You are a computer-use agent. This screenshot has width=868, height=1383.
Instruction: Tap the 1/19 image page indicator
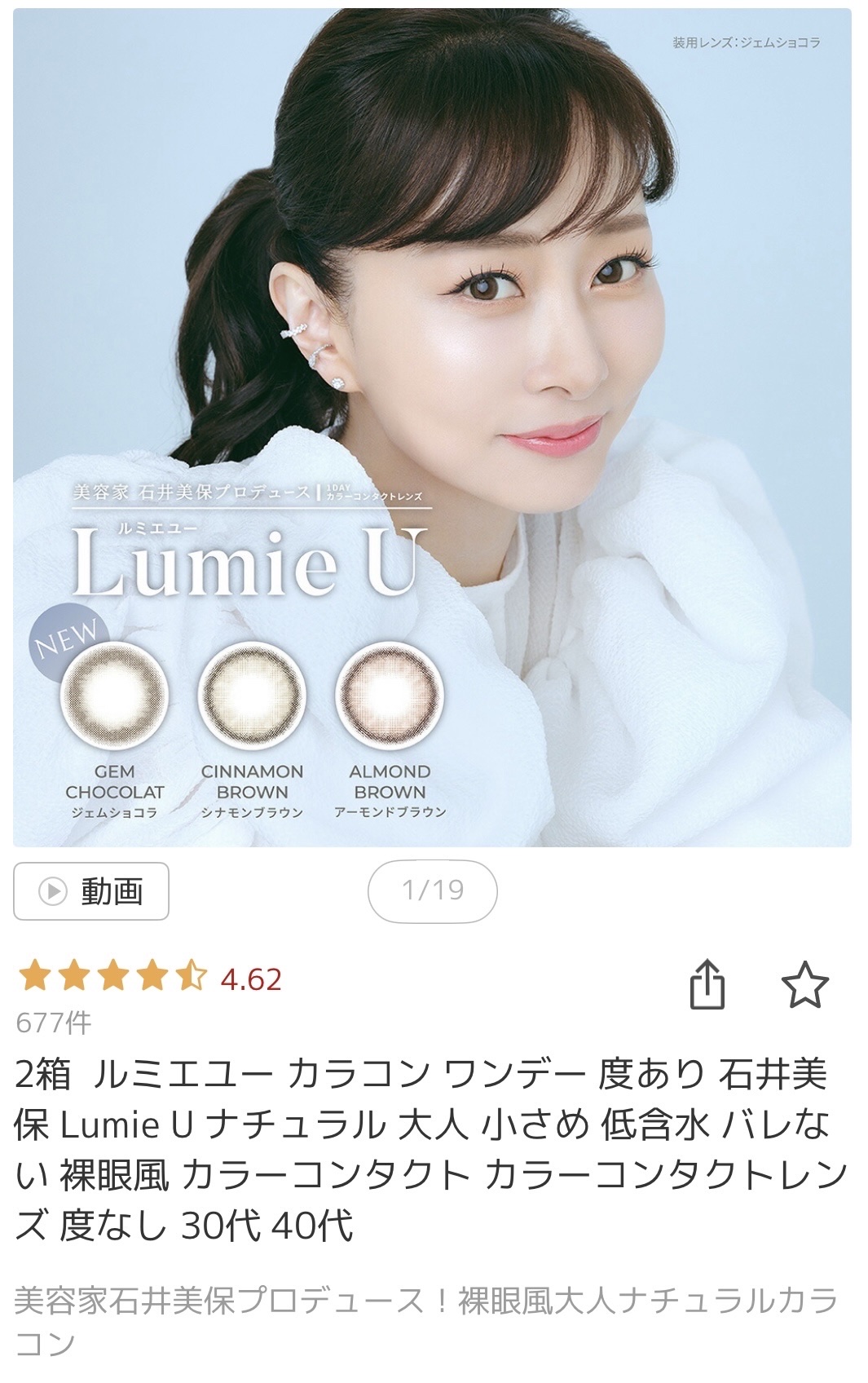coord(432,890)
